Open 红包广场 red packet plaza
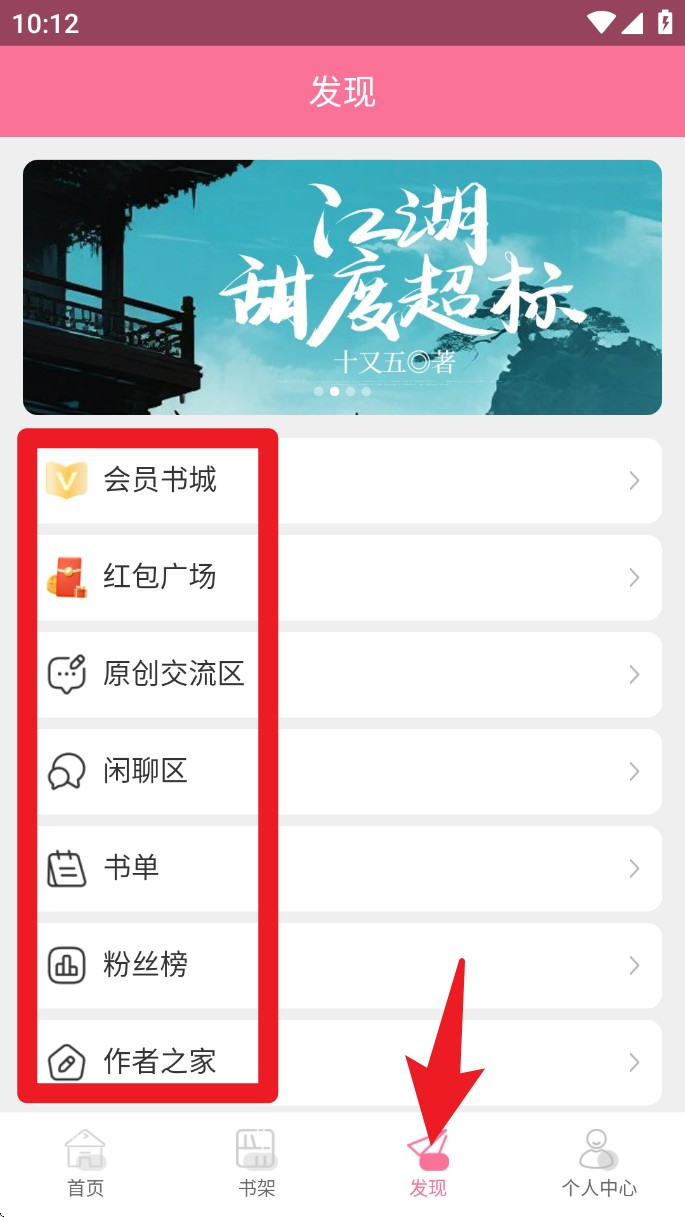Viewport: 685px width, 1217px height. click(342, 578)
